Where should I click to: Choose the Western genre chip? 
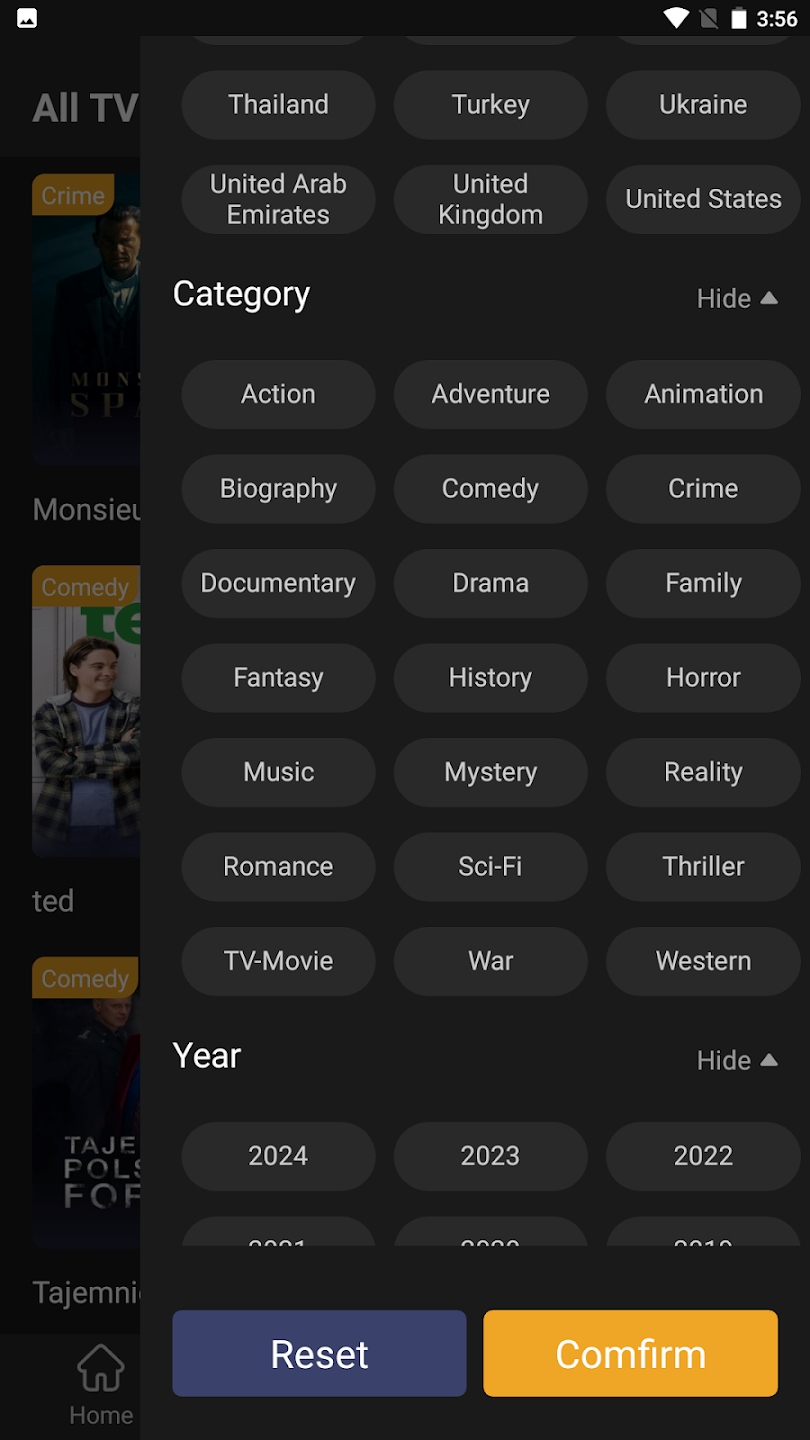click(x=703, y=961)
